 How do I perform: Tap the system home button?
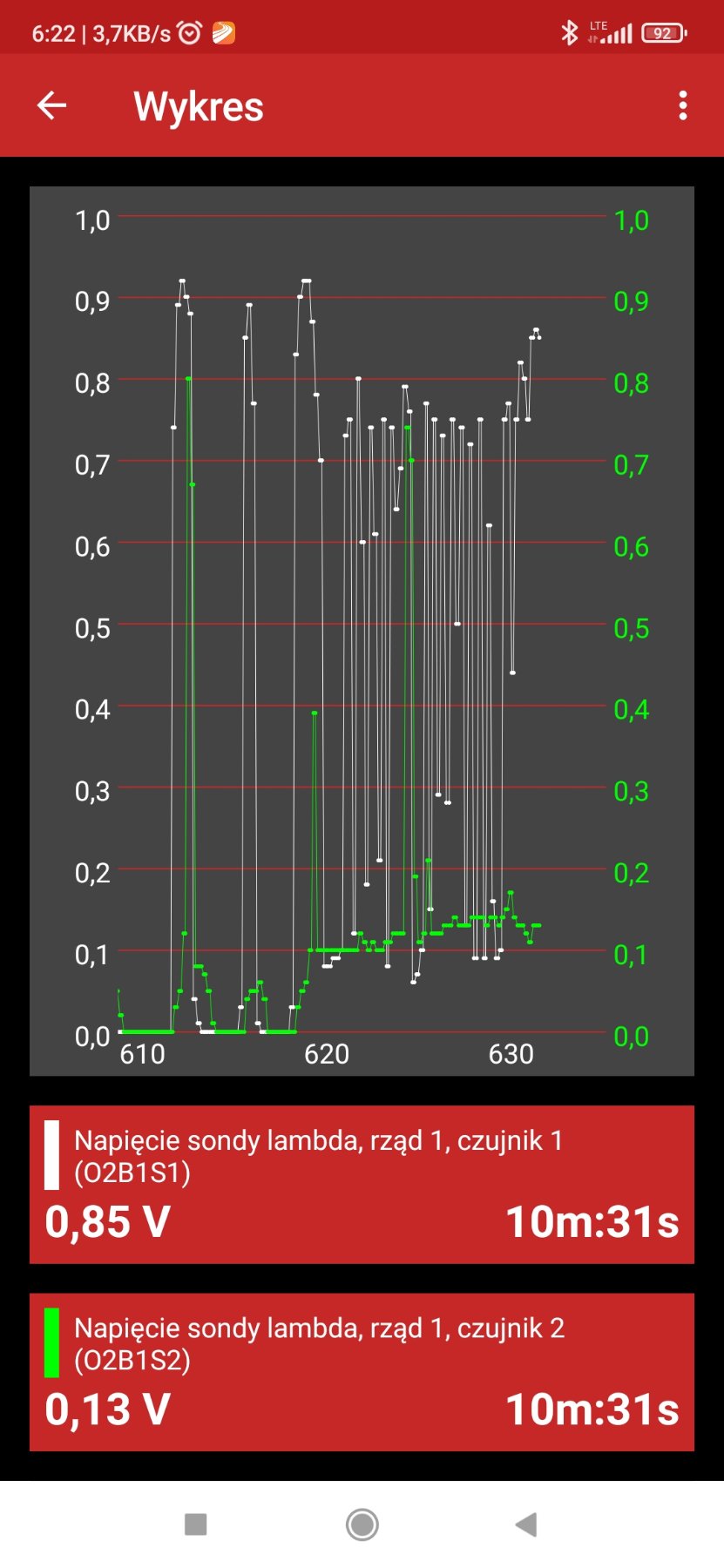[362, 1524]
